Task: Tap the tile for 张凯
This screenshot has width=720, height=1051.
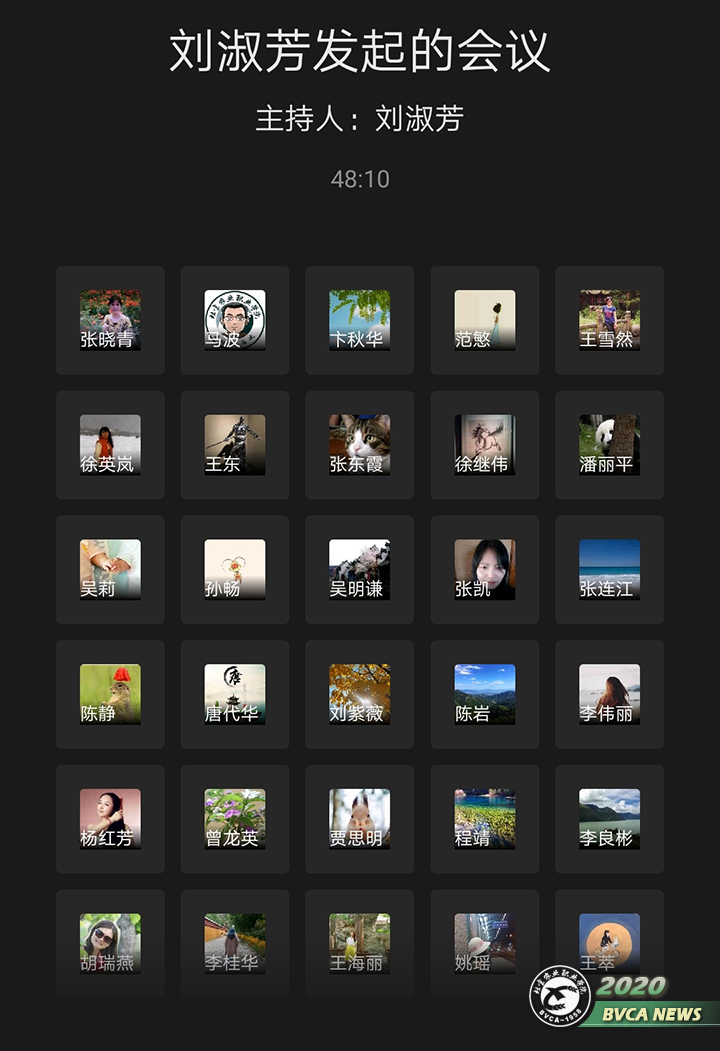Action: pos(485,570)
